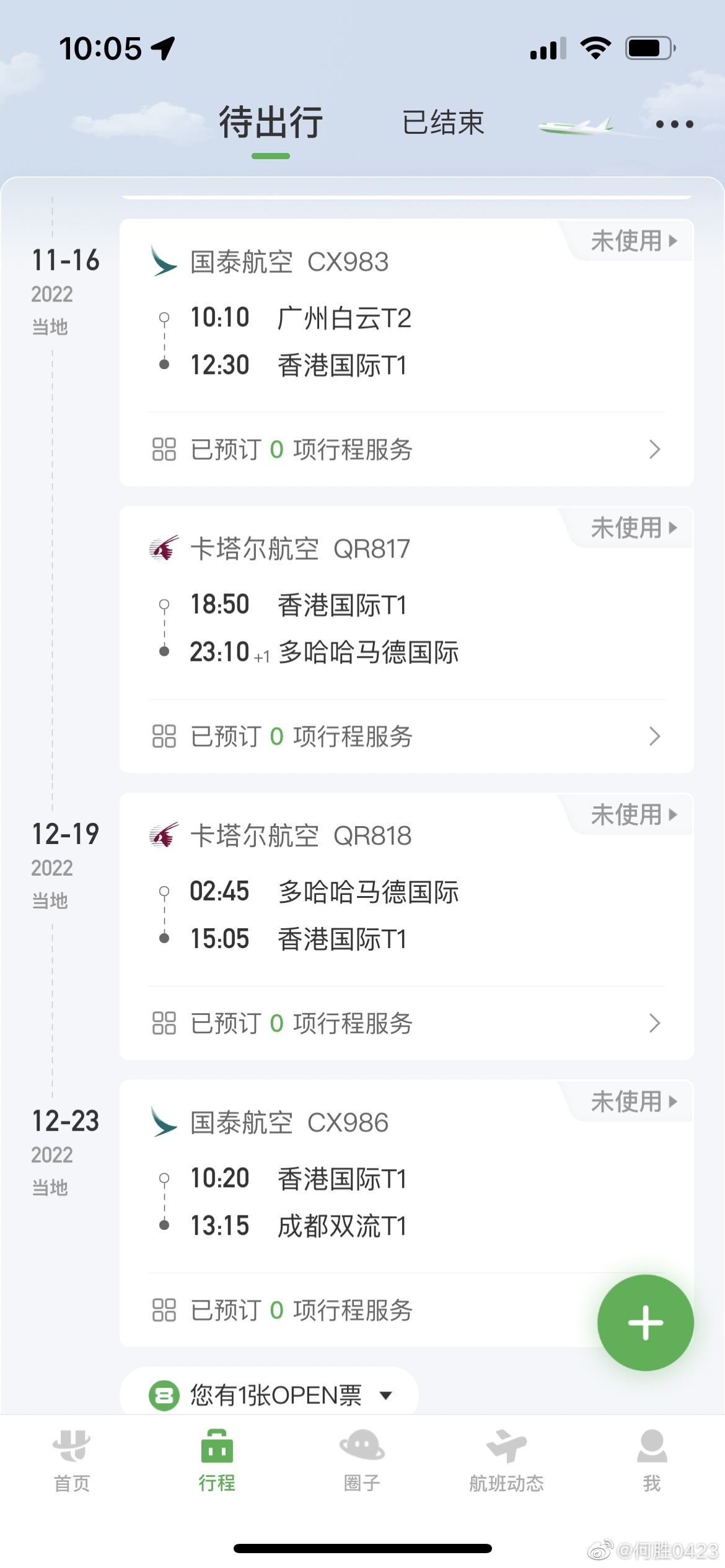Expand trip services chevron on CX983 card
This screenshot has width=725, height=1568.
point(655,450)
